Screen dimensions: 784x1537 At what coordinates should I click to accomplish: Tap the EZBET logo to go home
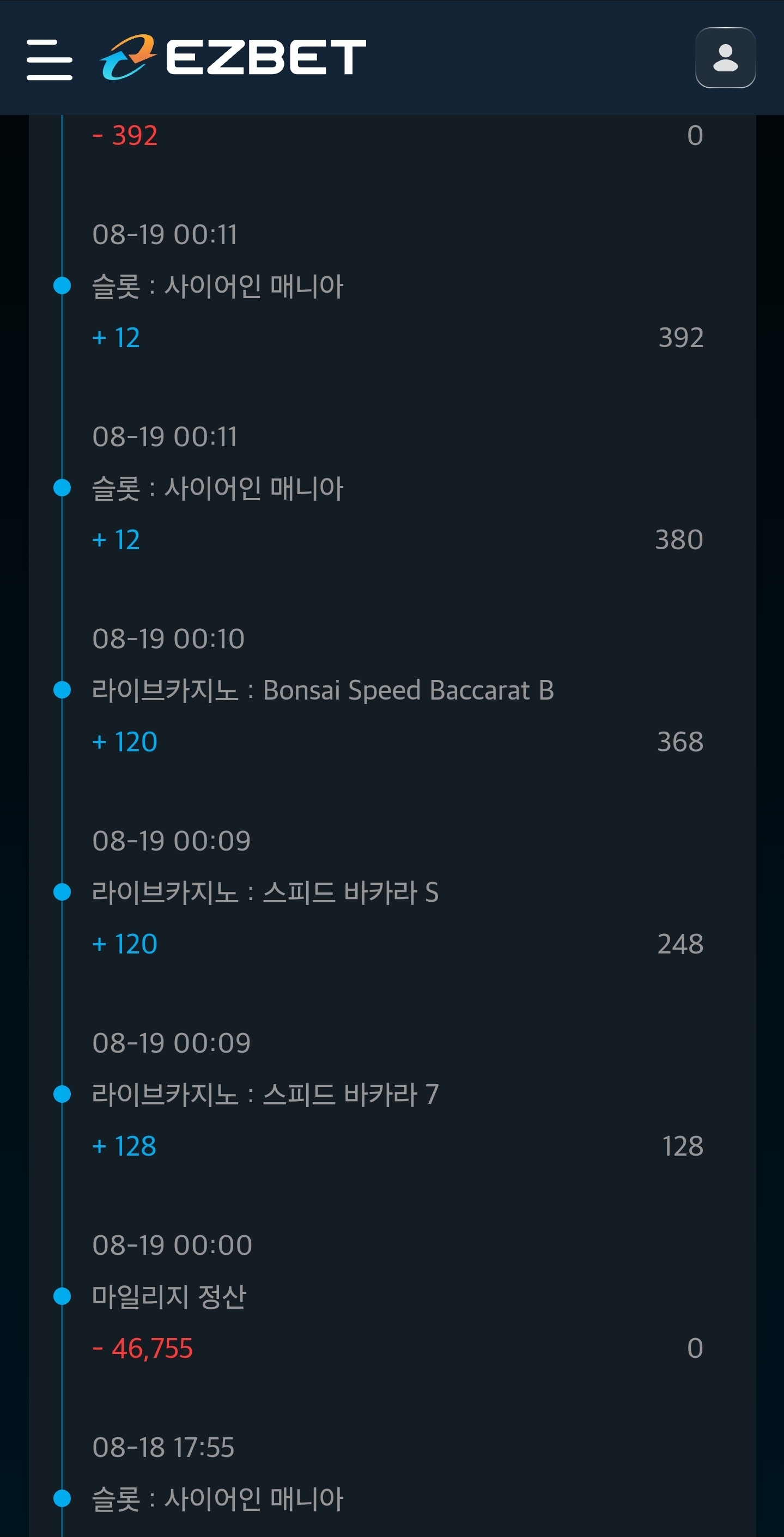233,57
